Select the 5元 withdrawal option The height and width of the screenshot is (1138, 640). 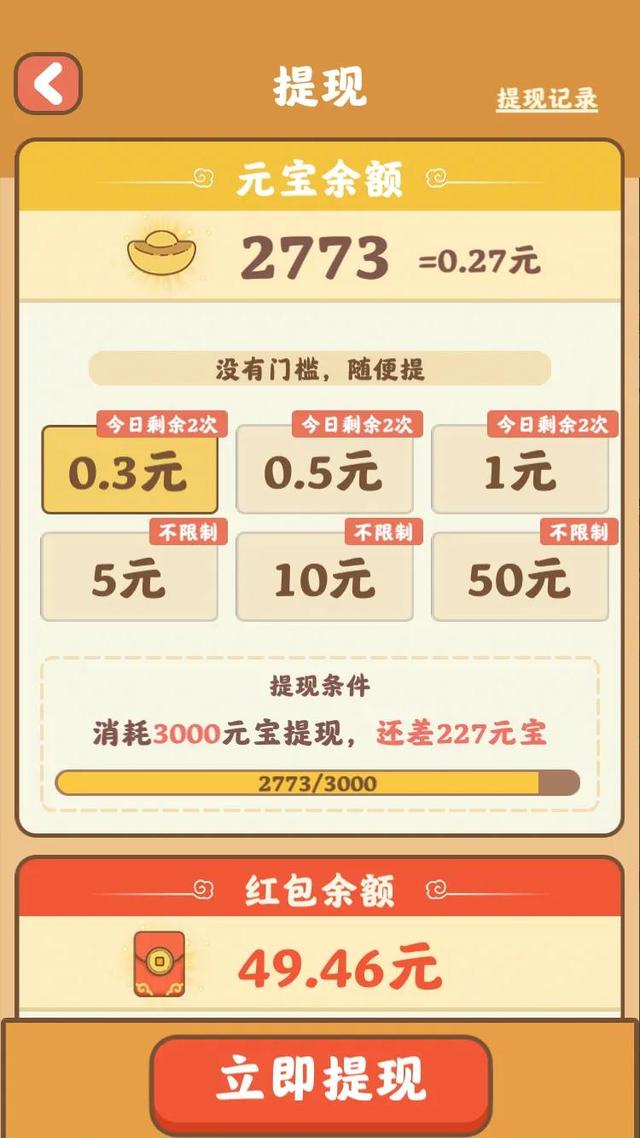coord(129,577)
